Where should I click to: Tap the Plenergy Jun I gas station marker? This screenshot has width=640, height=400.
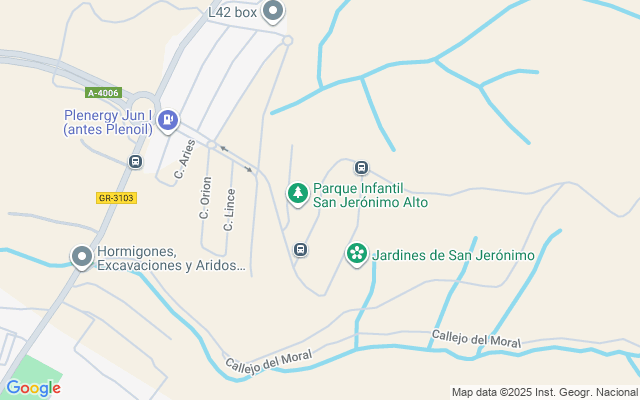point(168,121)
